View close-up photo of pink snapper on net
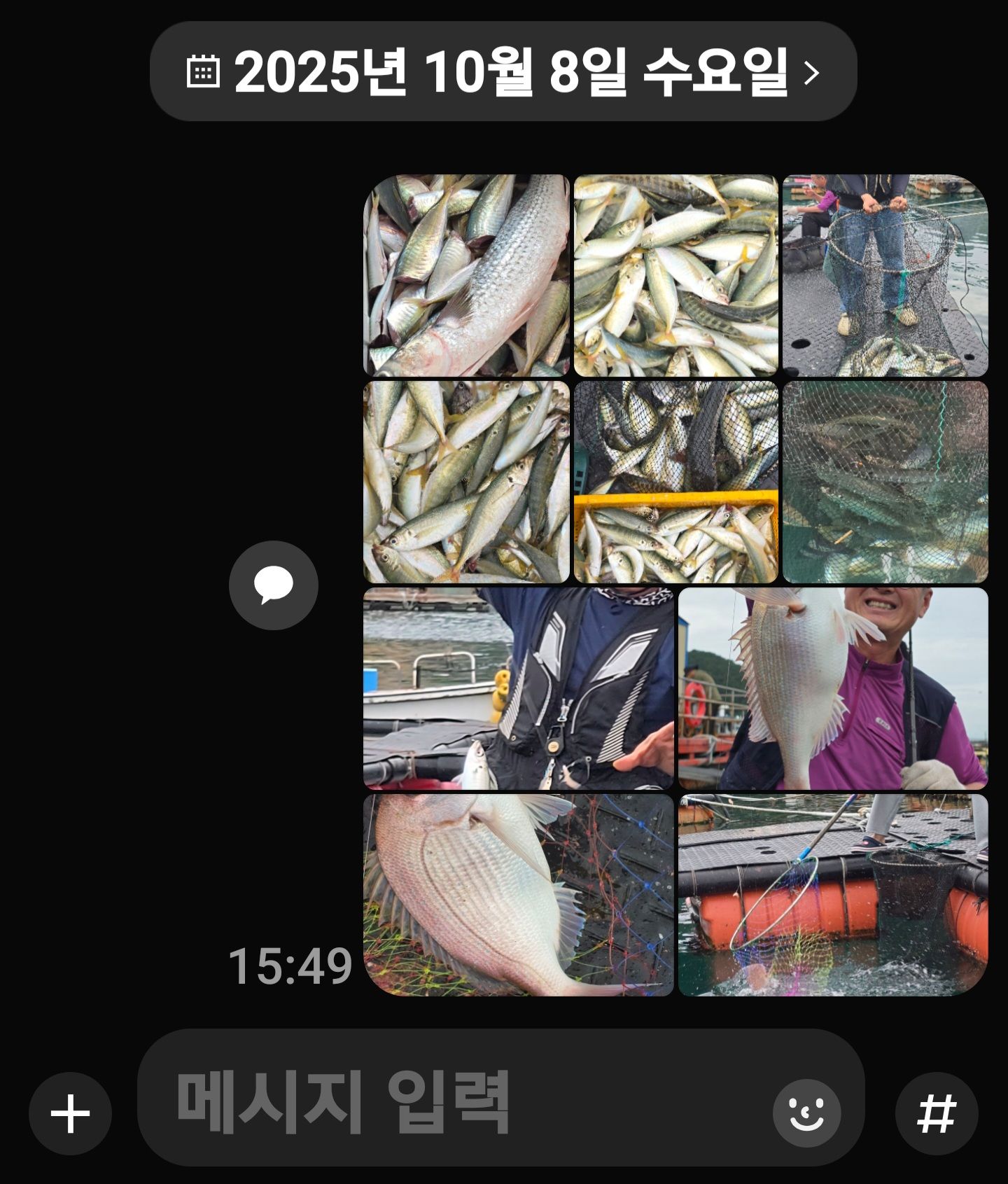Image resolution: width=1008 pixels, height=1184 pixels. (x=518, y=895)
